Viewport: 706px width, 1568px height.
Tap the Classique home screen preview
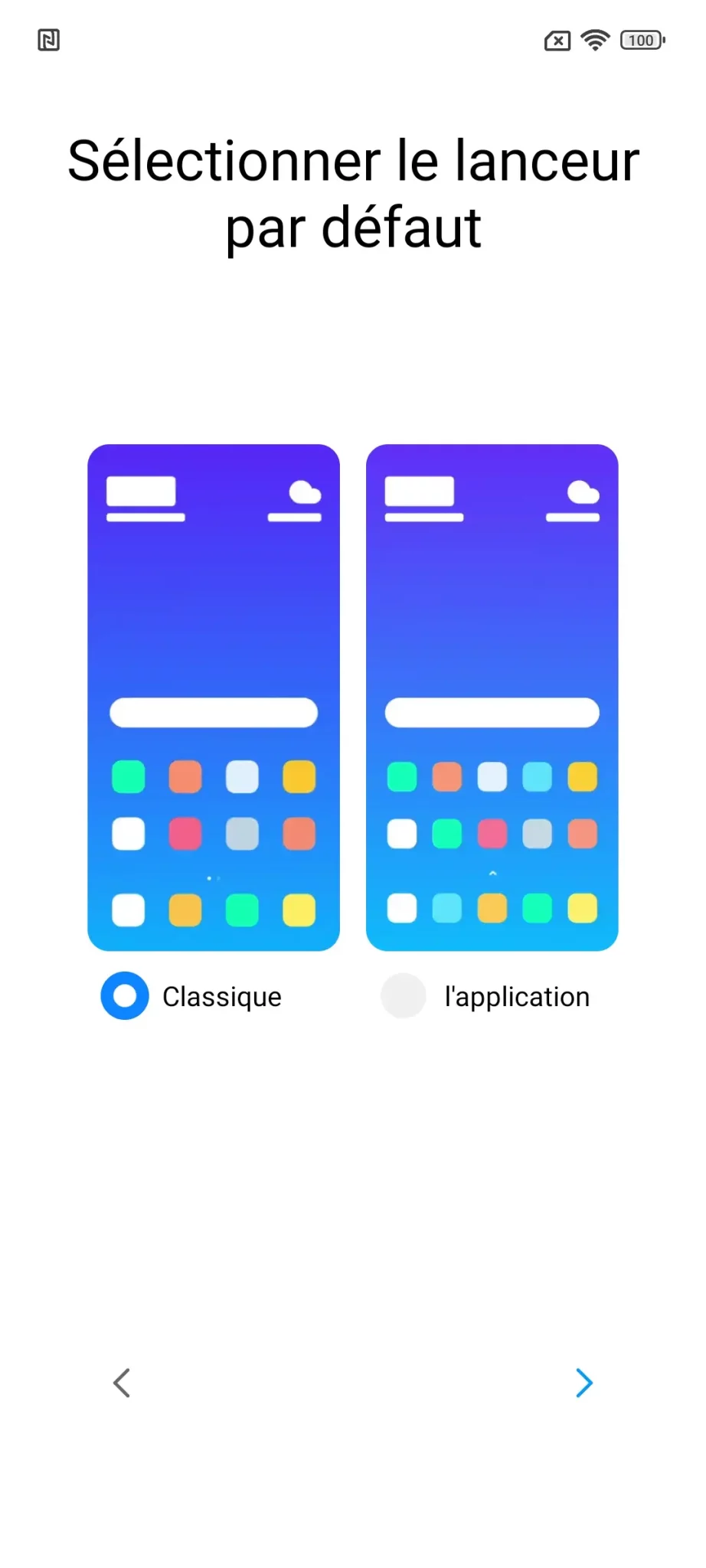coord(214,697)
